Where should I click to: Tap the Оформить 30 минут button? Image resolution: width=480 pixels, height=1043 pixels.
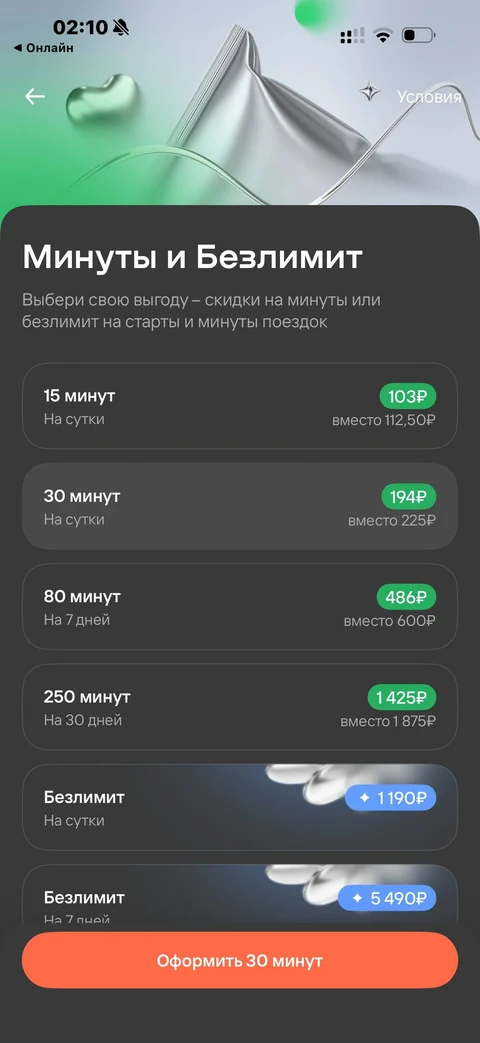click(240, 961)
